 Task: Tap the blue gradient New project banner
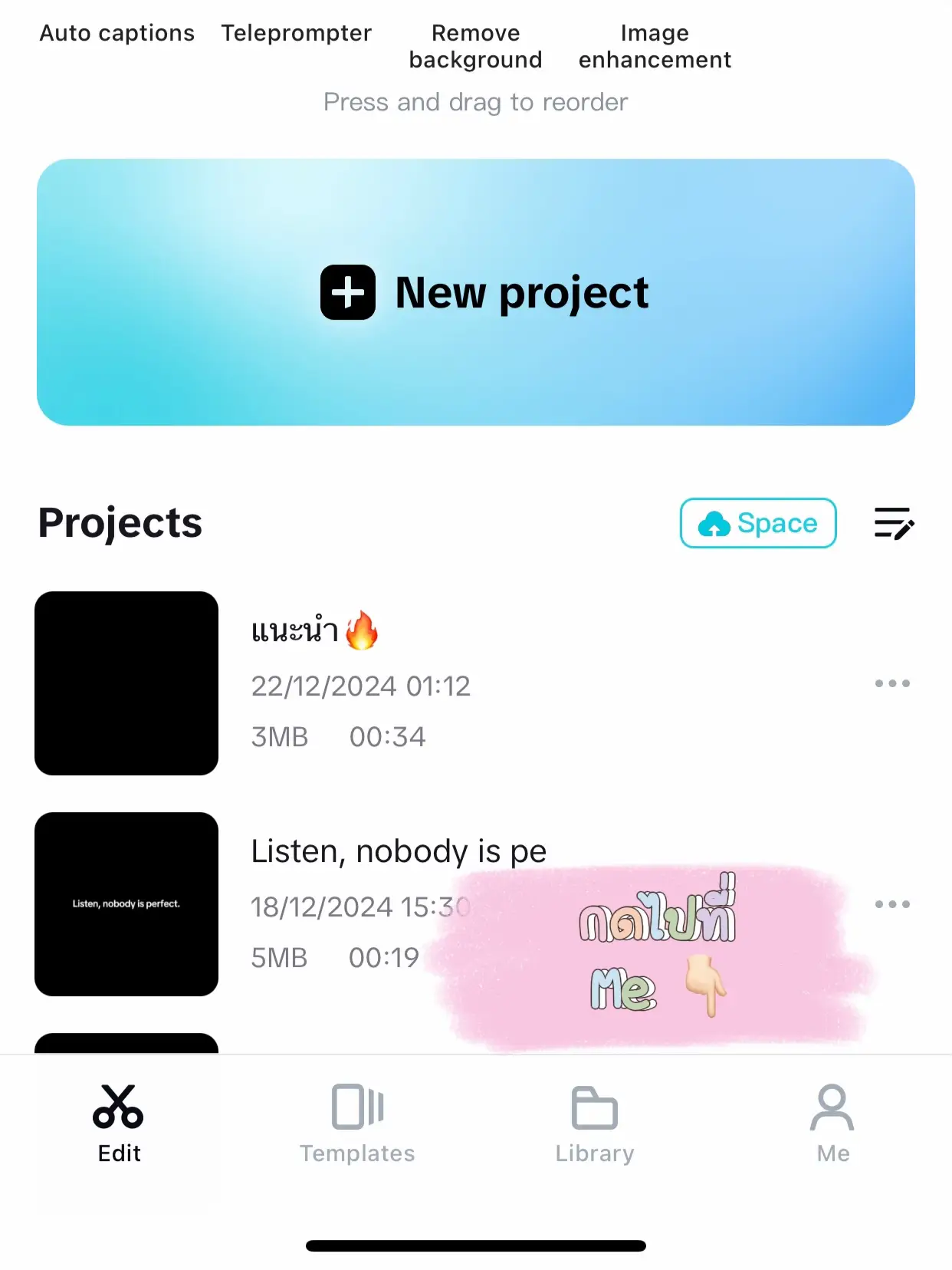tap(476, 293)
